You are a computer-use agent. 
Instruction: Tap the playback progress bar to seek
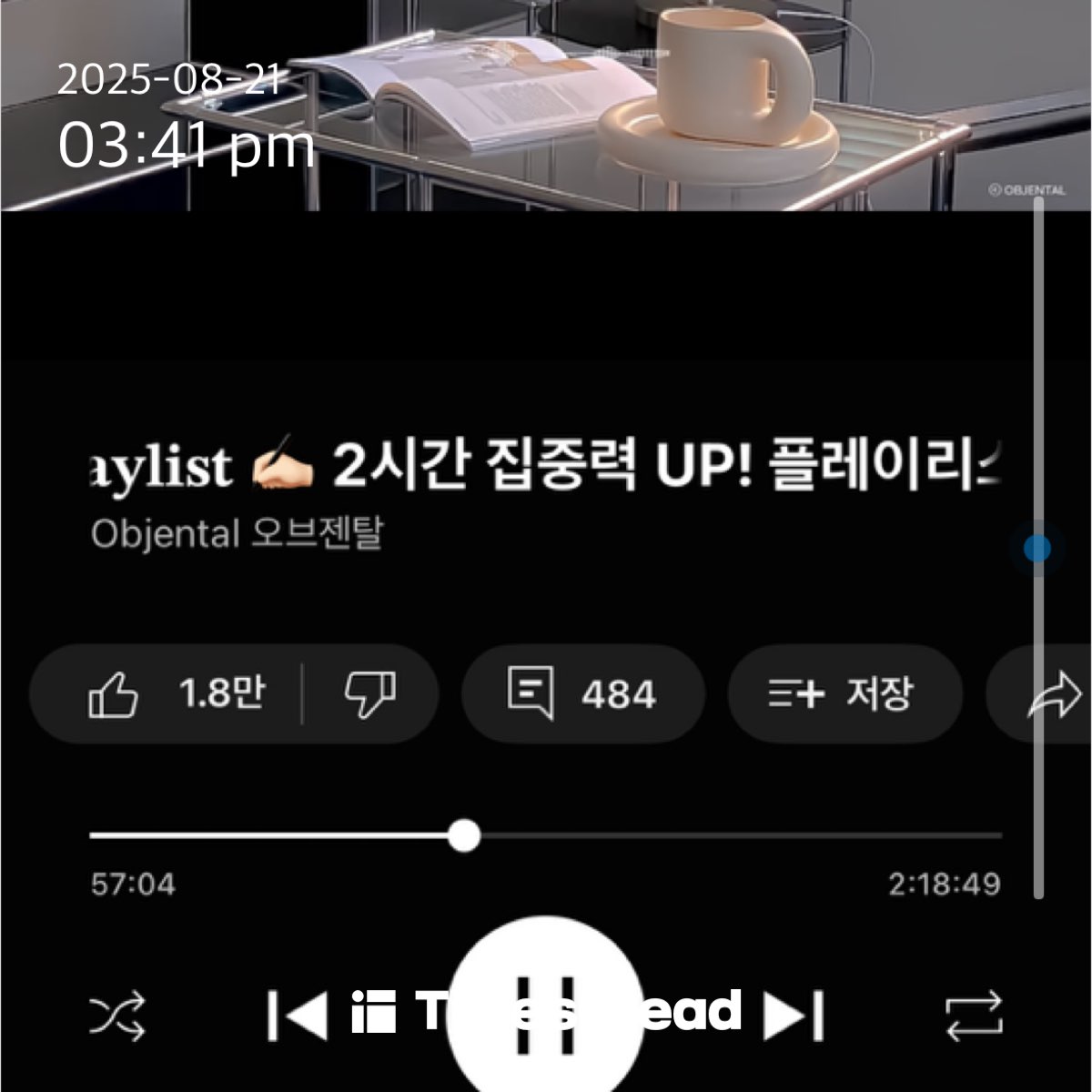click(546, 835)
